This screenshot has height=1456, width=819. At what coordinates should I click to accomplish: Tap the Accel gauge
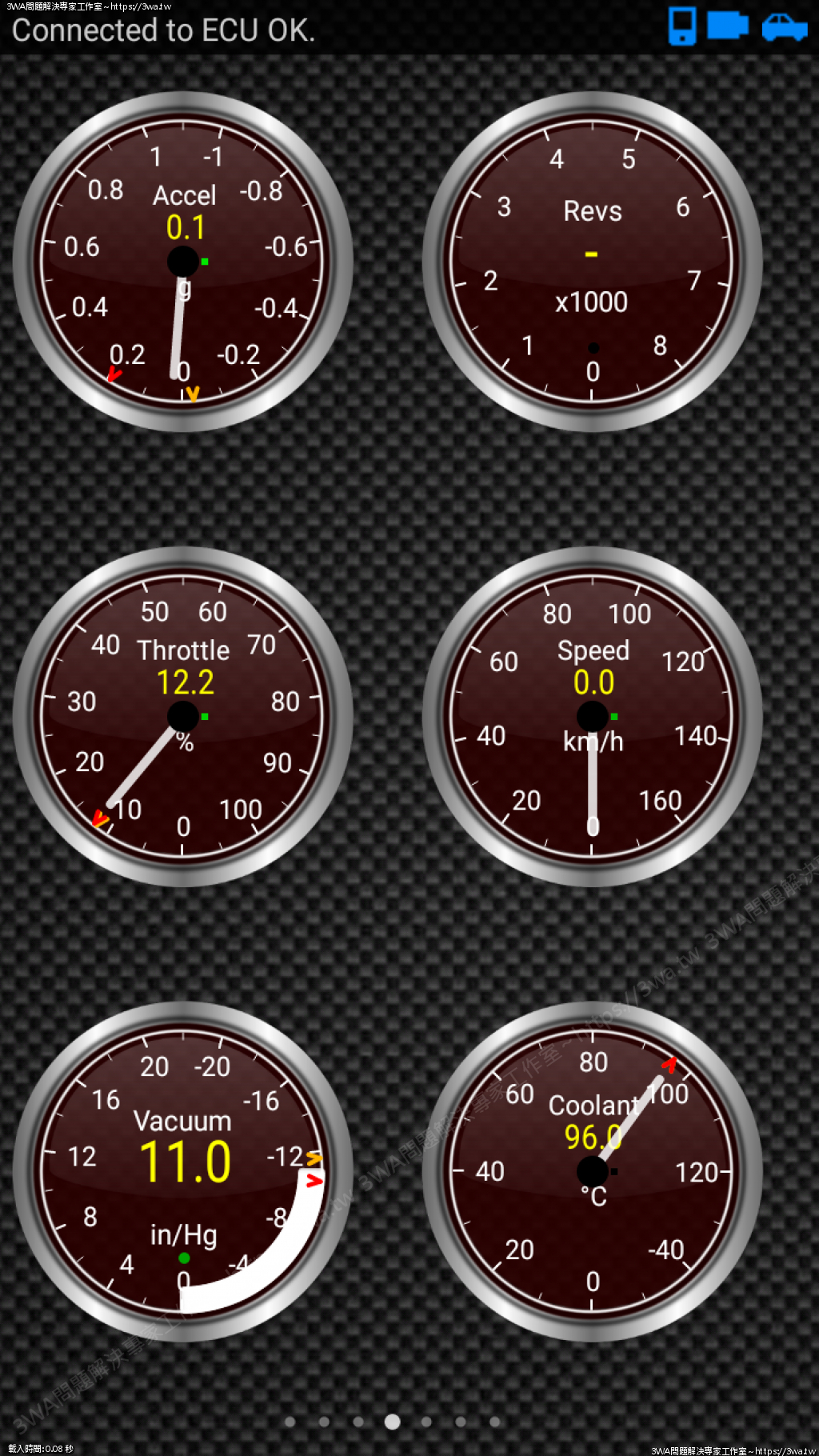183,262
